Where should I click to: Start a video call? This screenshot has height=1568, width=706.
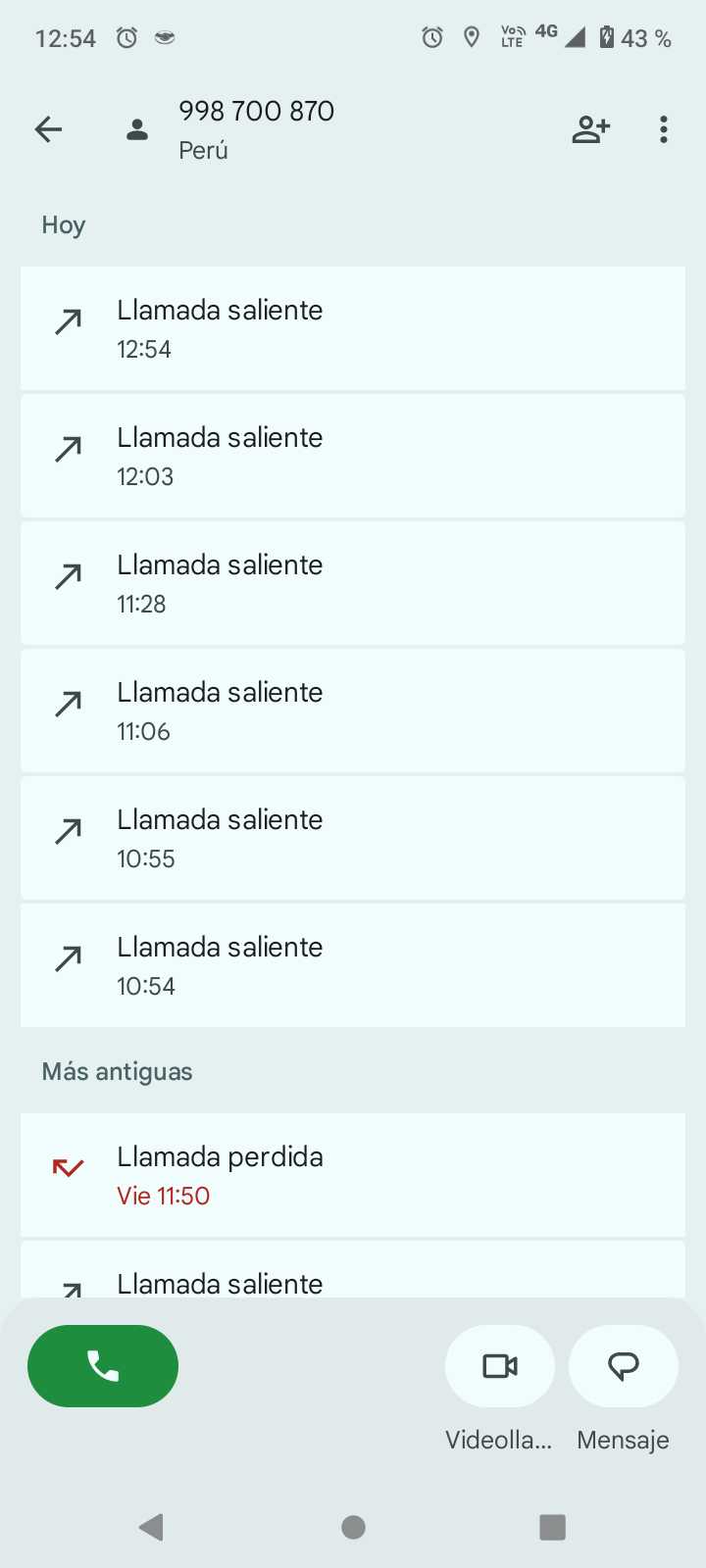click(500, 1365)
